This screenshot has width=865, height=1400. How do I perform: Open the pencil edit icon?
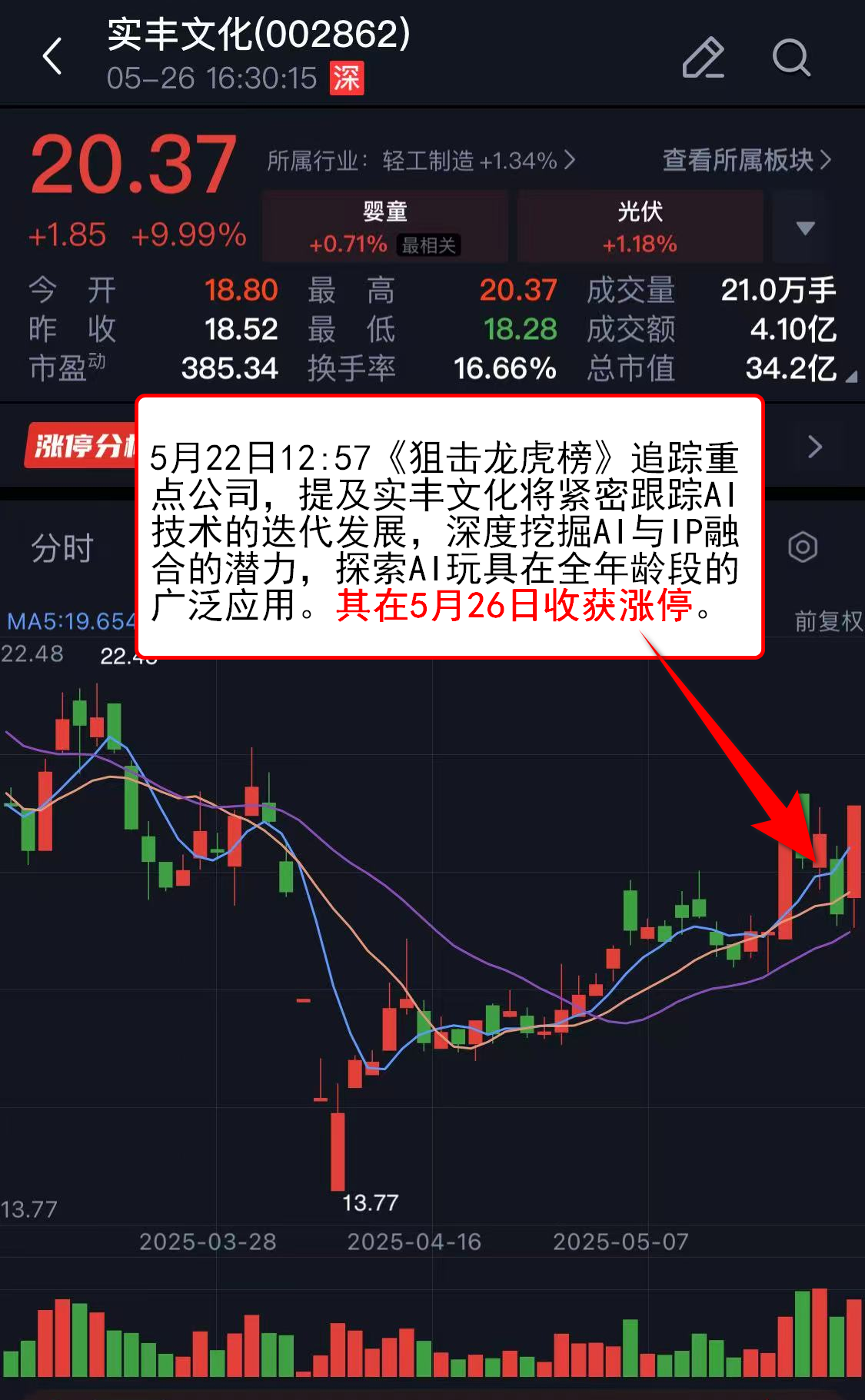703,58
